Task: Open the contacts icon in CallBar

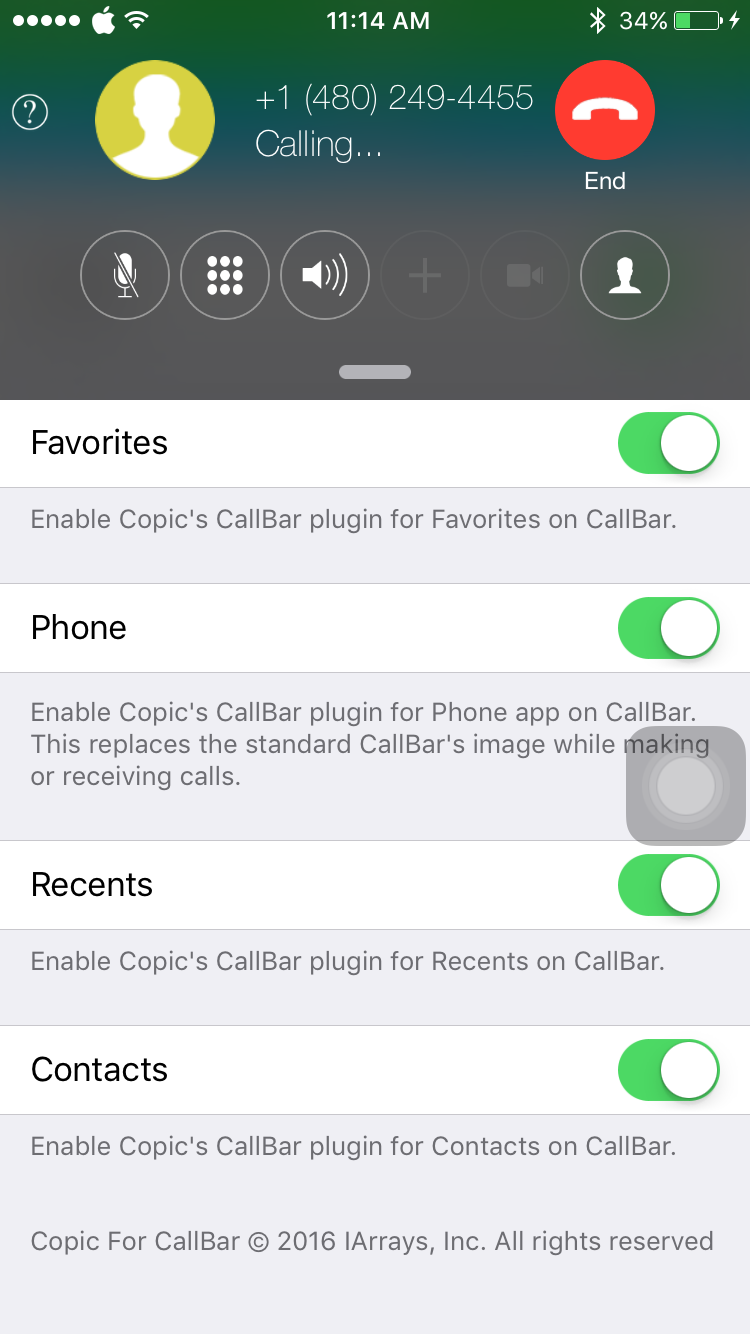Action: point(625,275)
